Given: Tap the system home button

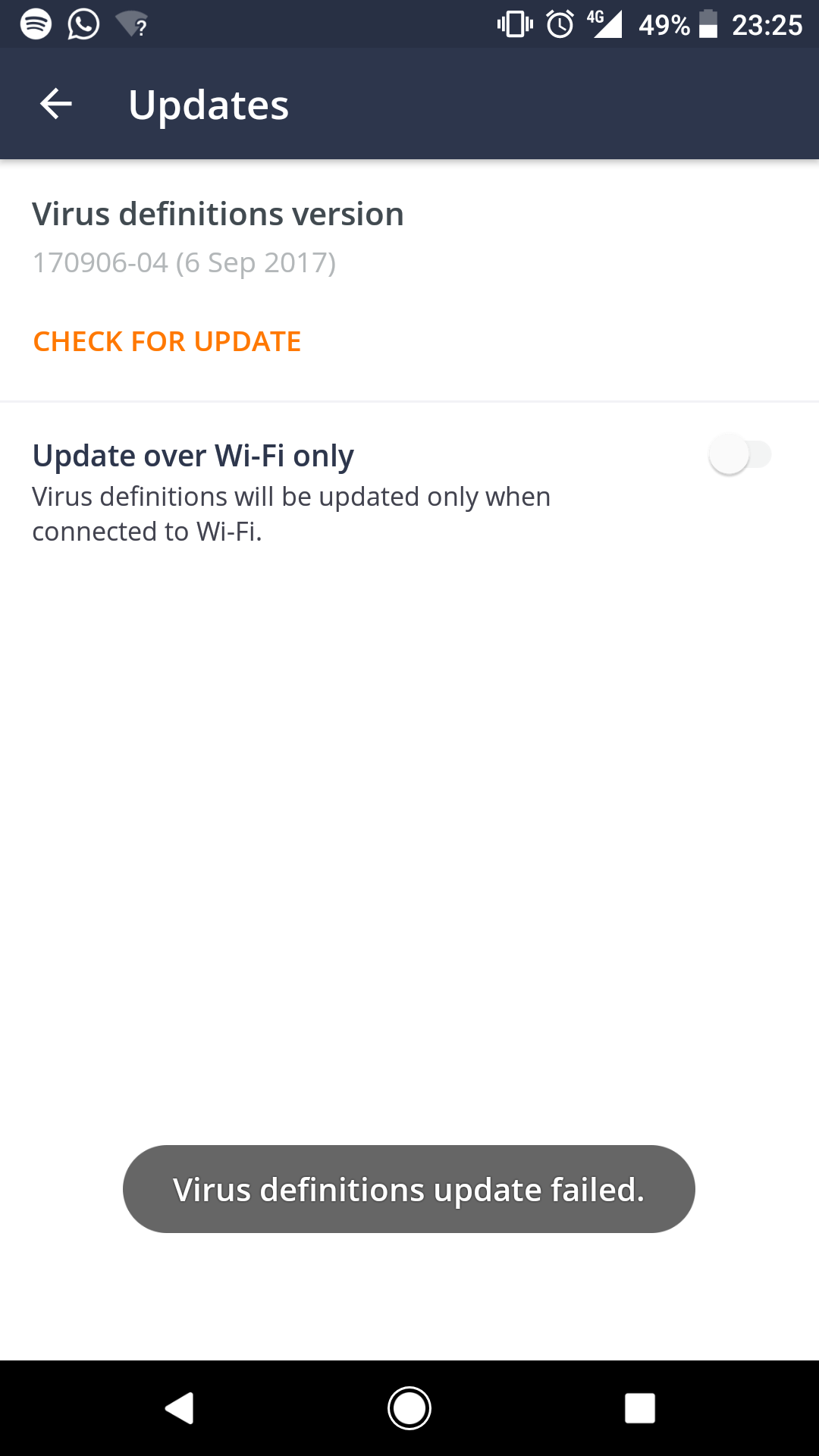Looking at the screenshot, I should click(x=409, y=1408).
